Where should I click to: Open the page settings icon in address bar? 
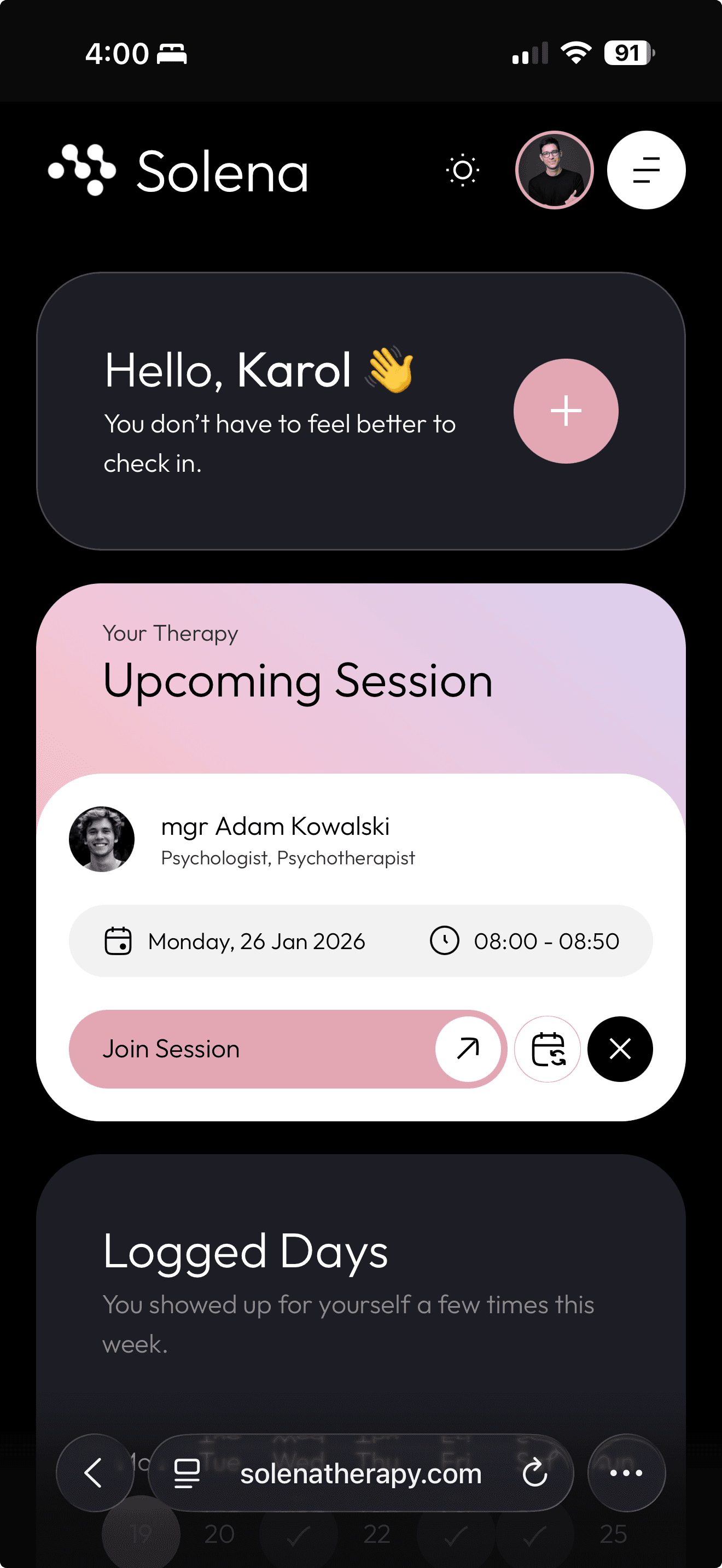(187, 1473)
